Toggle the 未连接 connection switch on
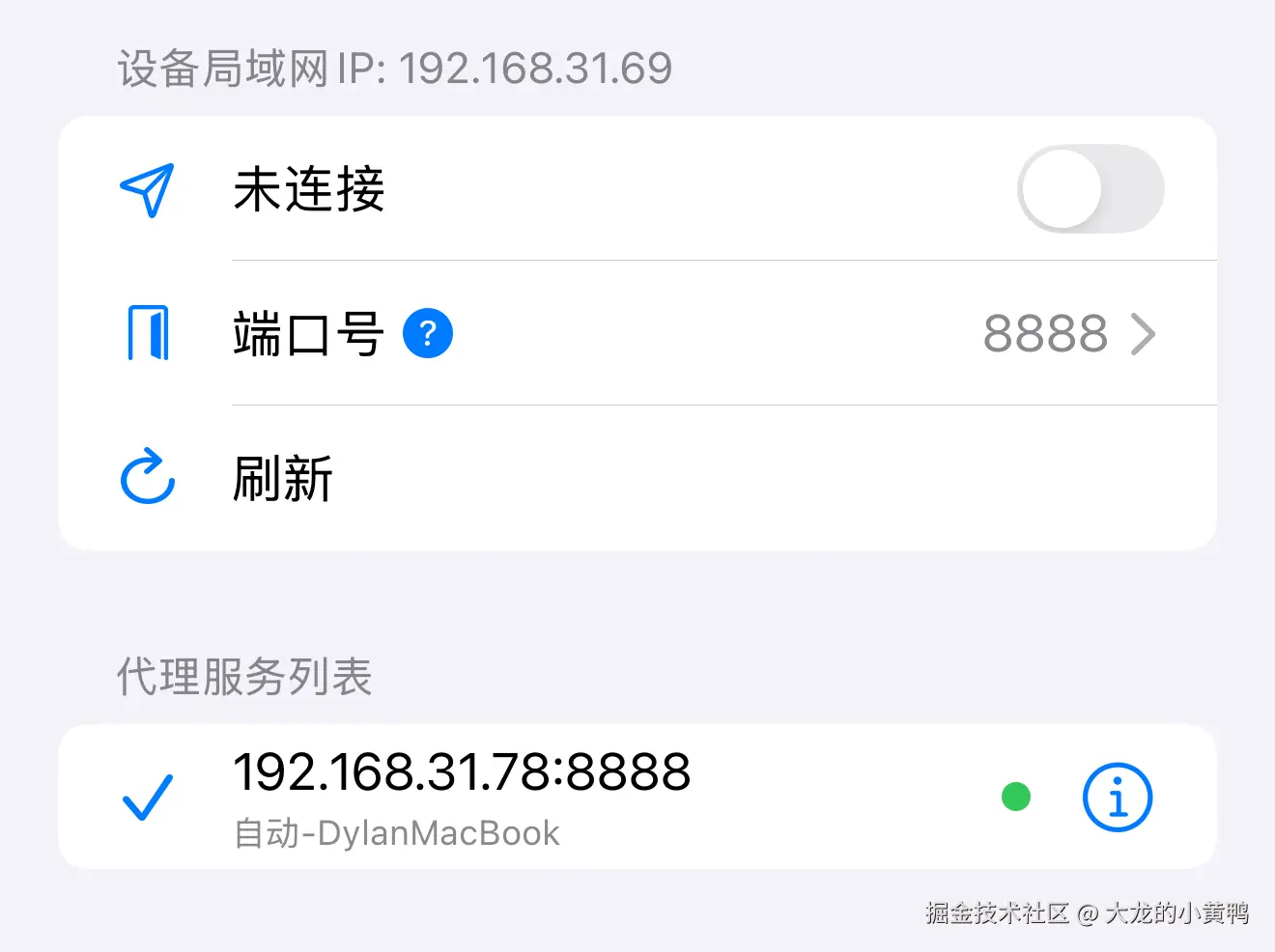Image resolution: width=1275 pixels, height=952 pixels. (1090, 189)
